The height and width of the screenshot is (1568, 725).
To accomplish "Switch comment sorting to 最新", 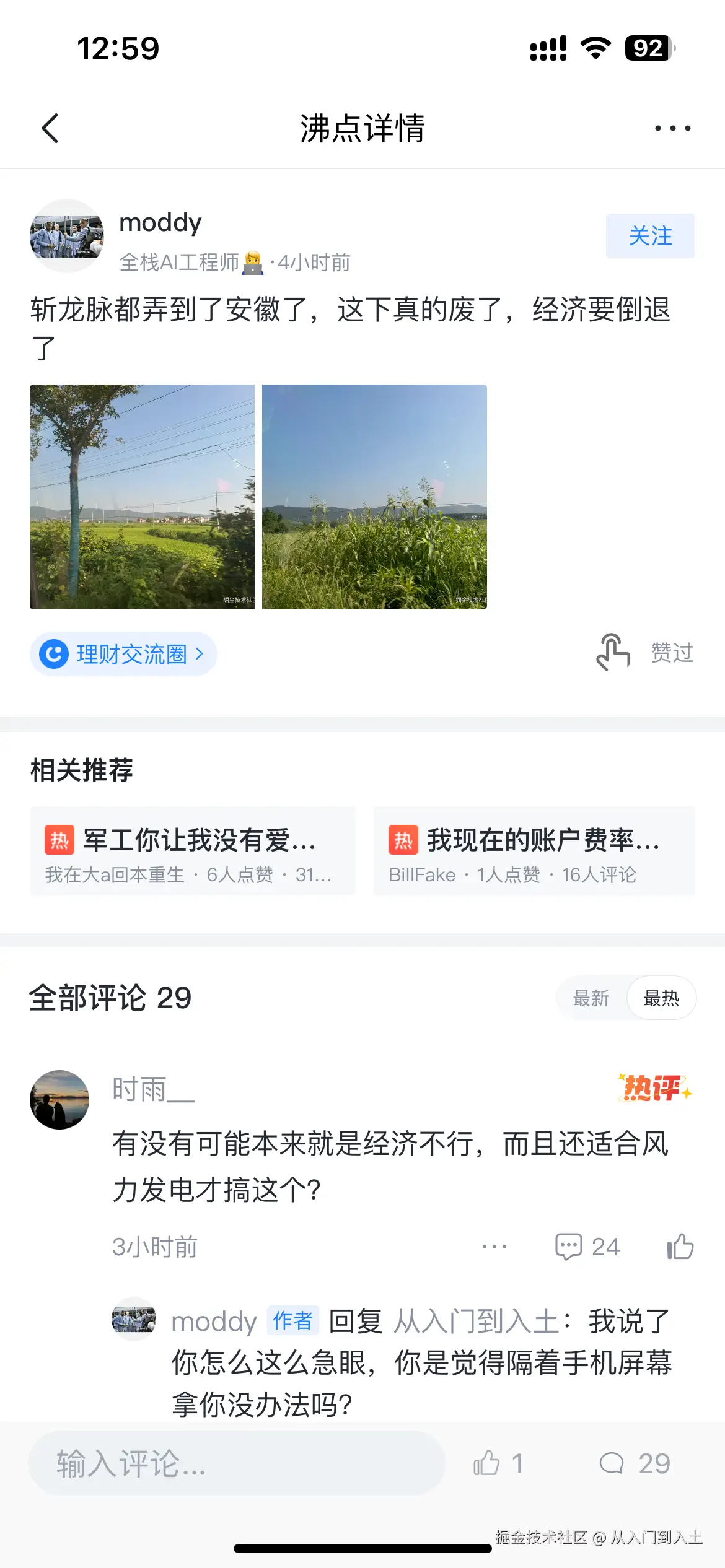I will point(591,998).
